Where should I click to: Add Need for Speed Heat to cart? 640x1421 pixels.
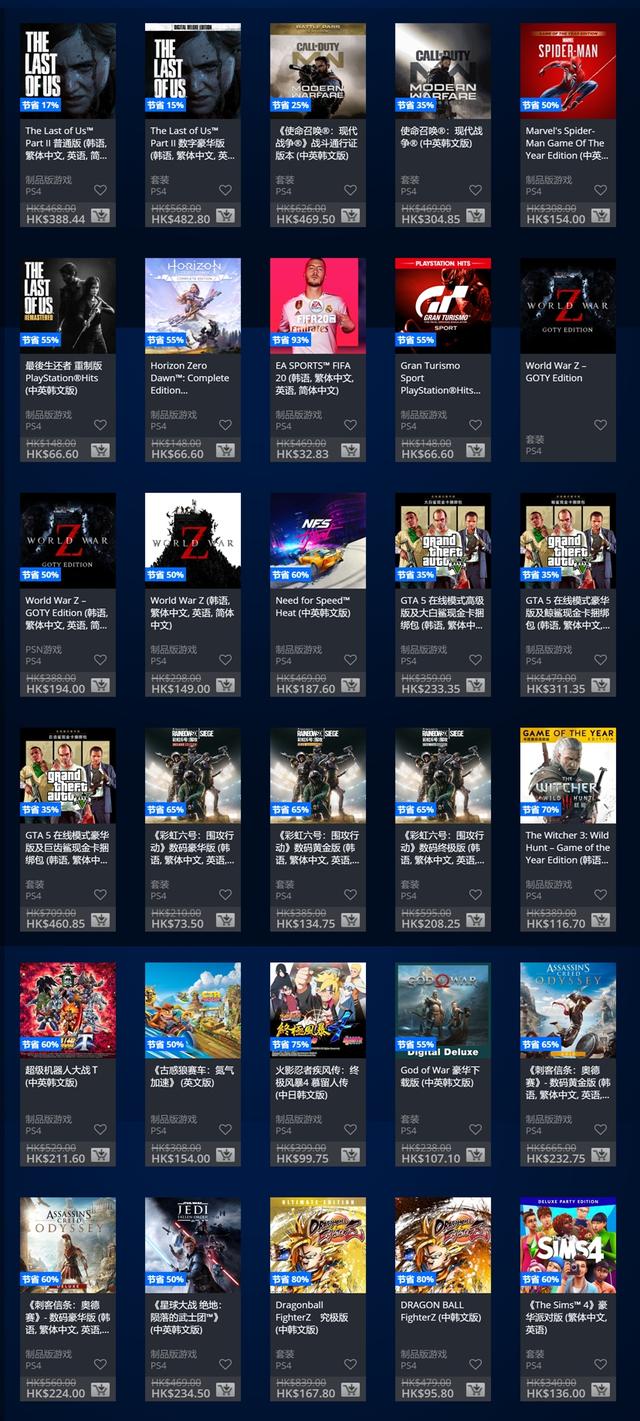[351, 686]
